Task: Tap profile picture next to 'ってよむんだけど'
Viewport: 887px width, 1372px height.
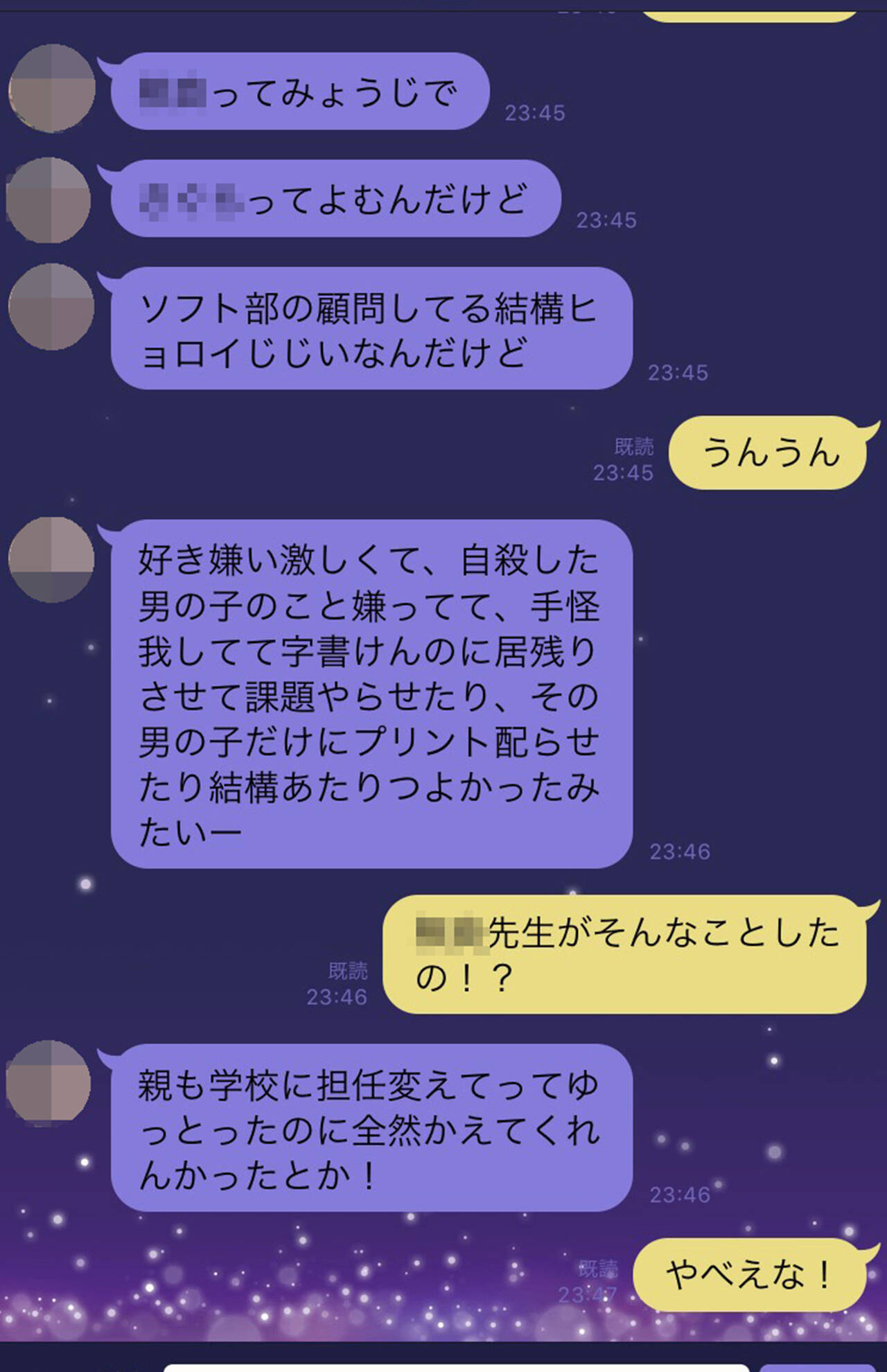Action: (49, 200)
